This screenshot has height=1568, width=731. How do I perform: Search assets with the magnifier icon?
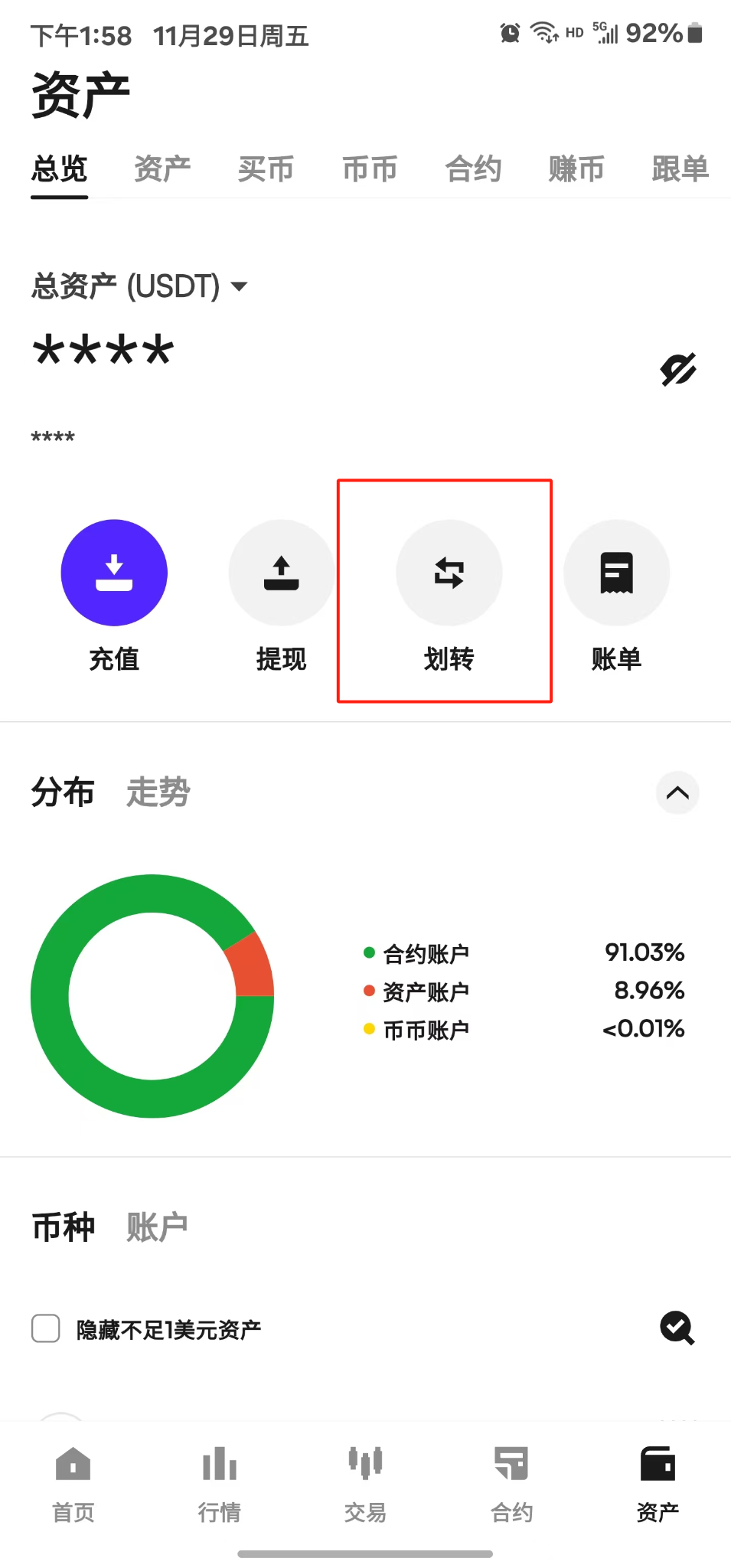coord(677,1328)
